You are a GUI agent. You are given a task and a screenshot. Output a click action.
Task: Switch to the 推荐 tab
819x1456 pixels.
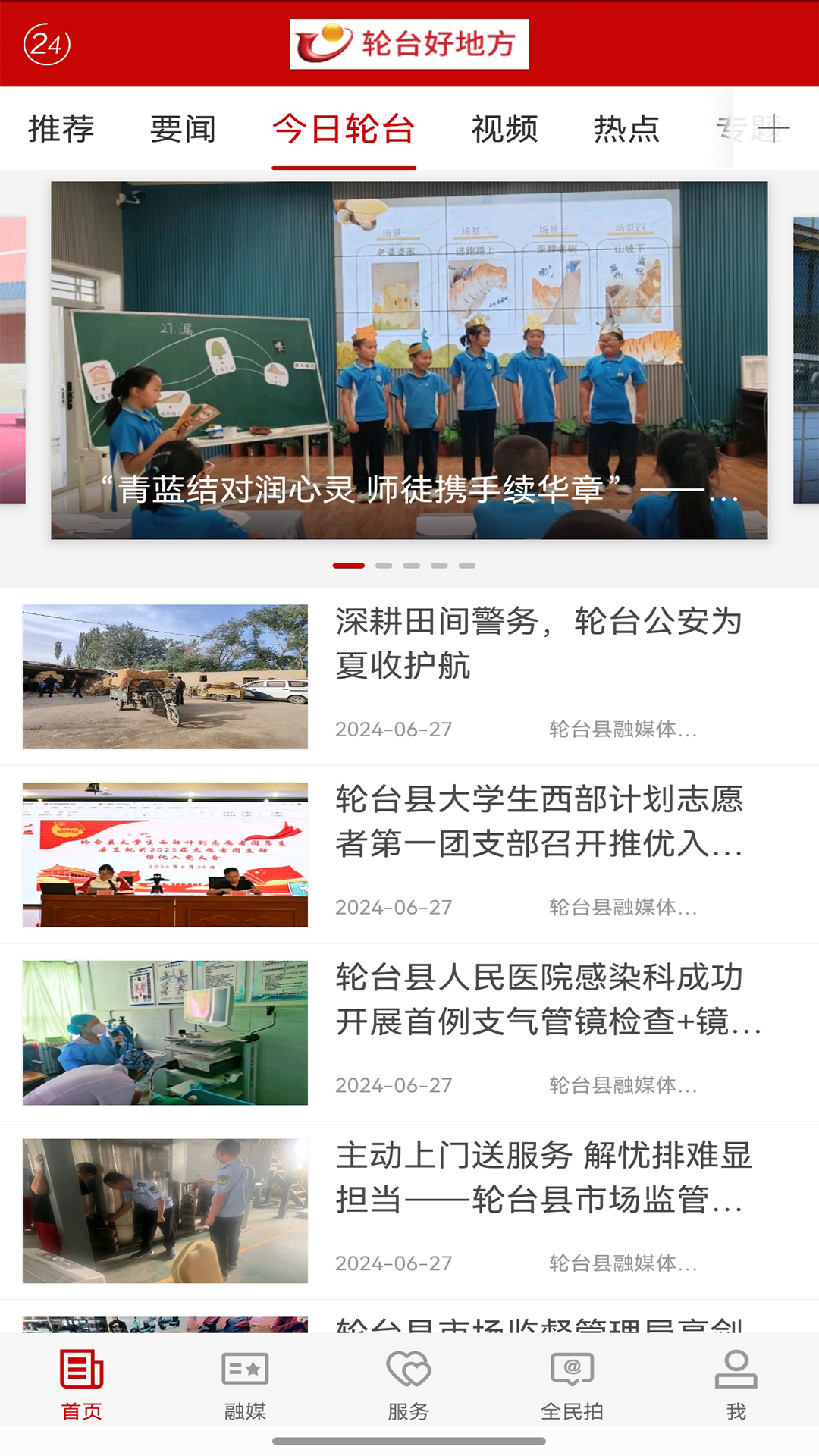click(61, 129)
